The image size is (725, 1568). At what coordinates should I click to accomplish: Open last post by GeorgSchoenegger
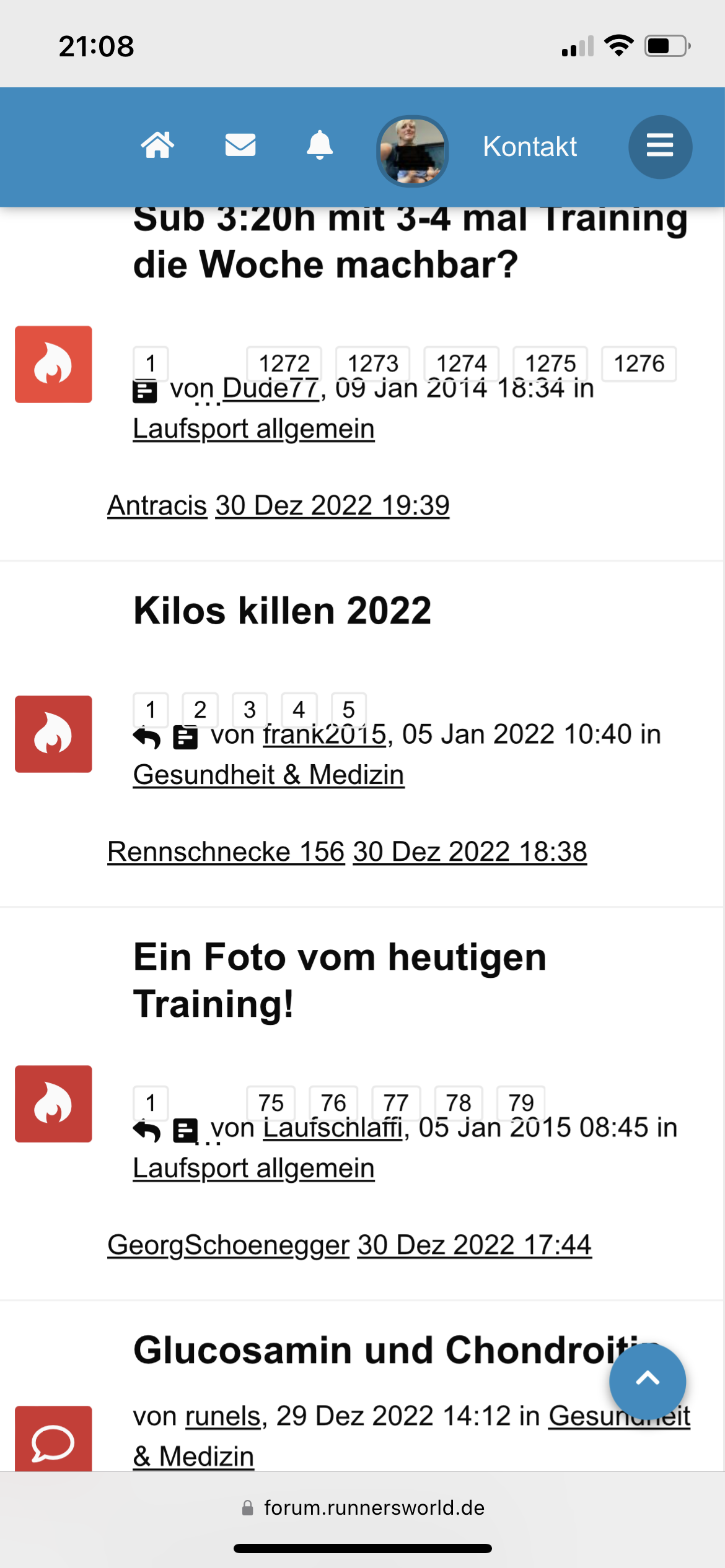[x=475, y=1245]
